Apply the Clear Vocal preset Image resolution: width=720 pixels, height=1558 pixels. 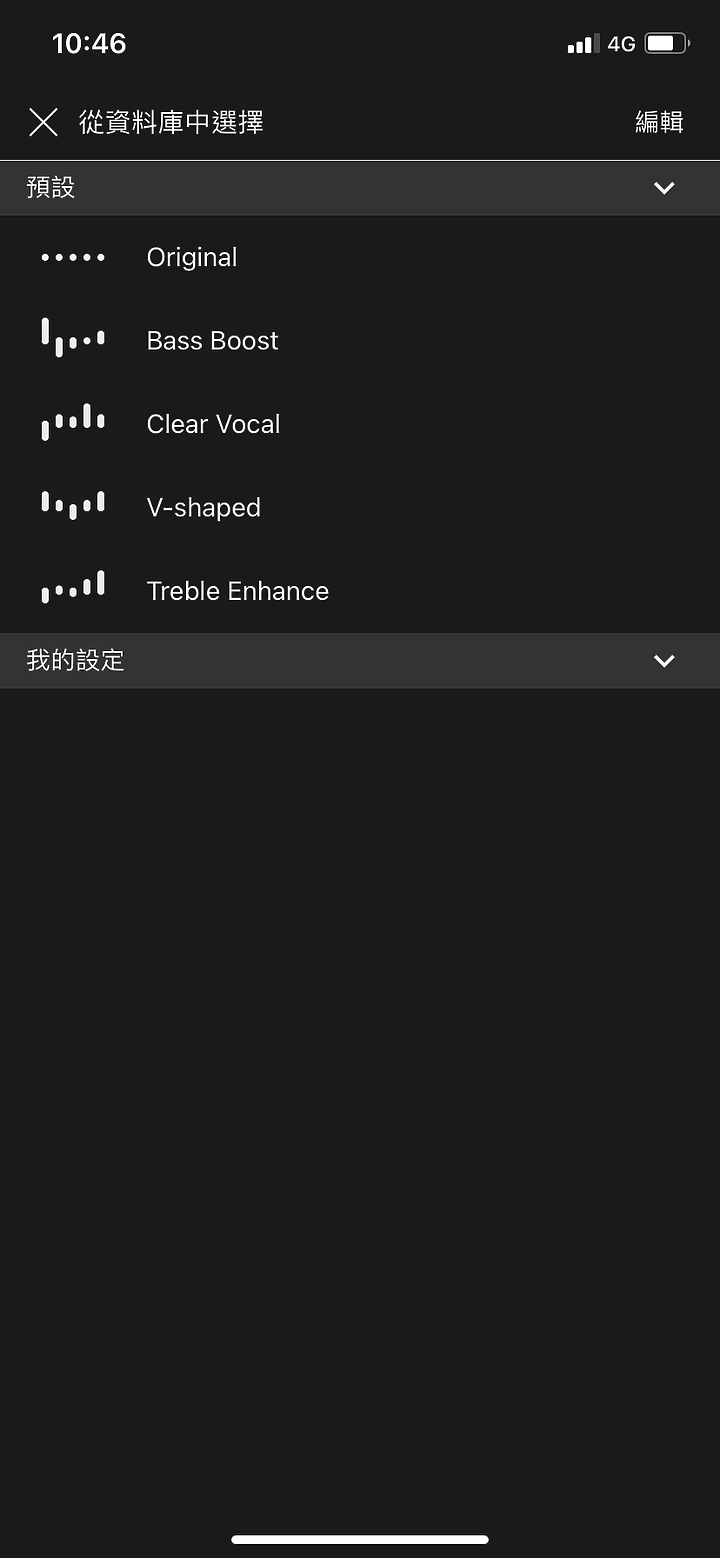point(213,424)
